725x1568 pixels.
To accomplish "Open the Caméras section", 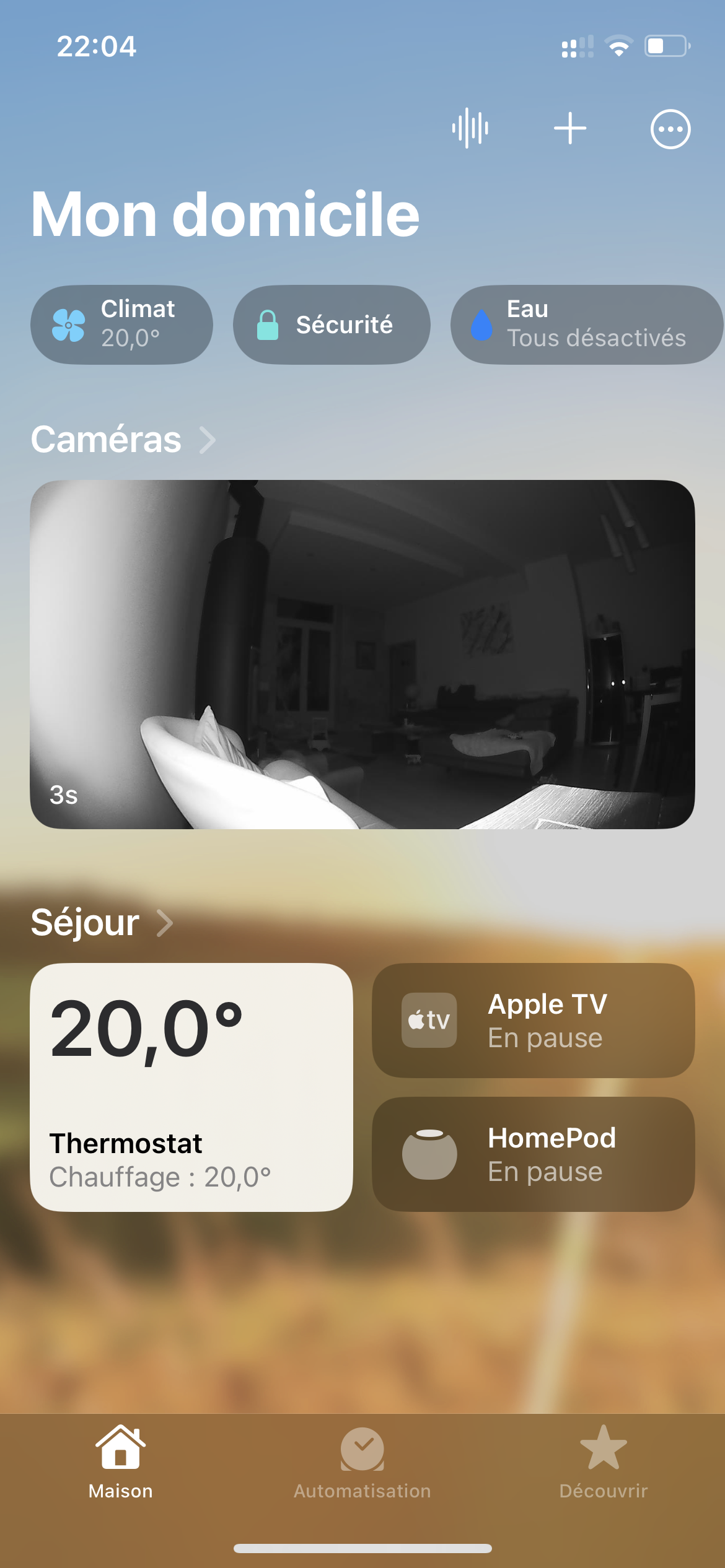I will tap(124, 440).
